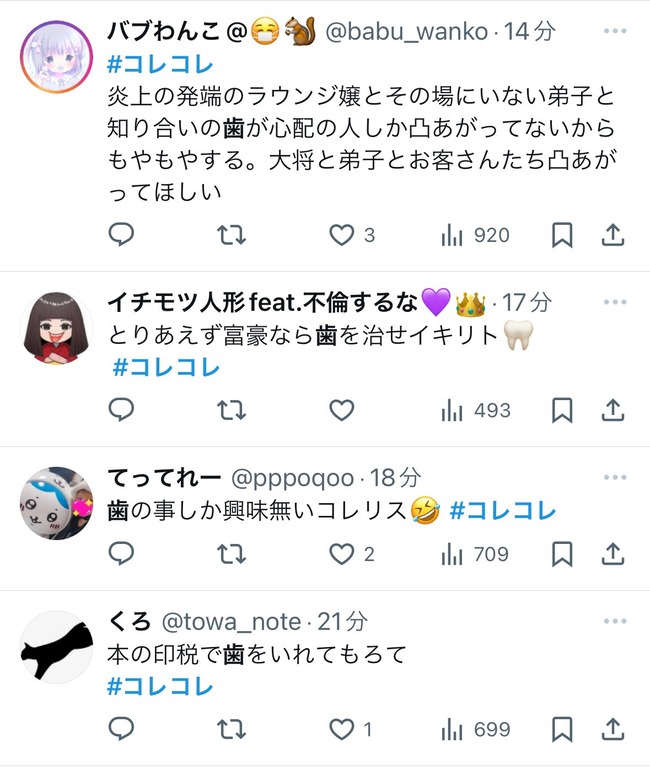Open overflow menu on babu_wanko's post
The image size is (650, 771).
point(613,30)
